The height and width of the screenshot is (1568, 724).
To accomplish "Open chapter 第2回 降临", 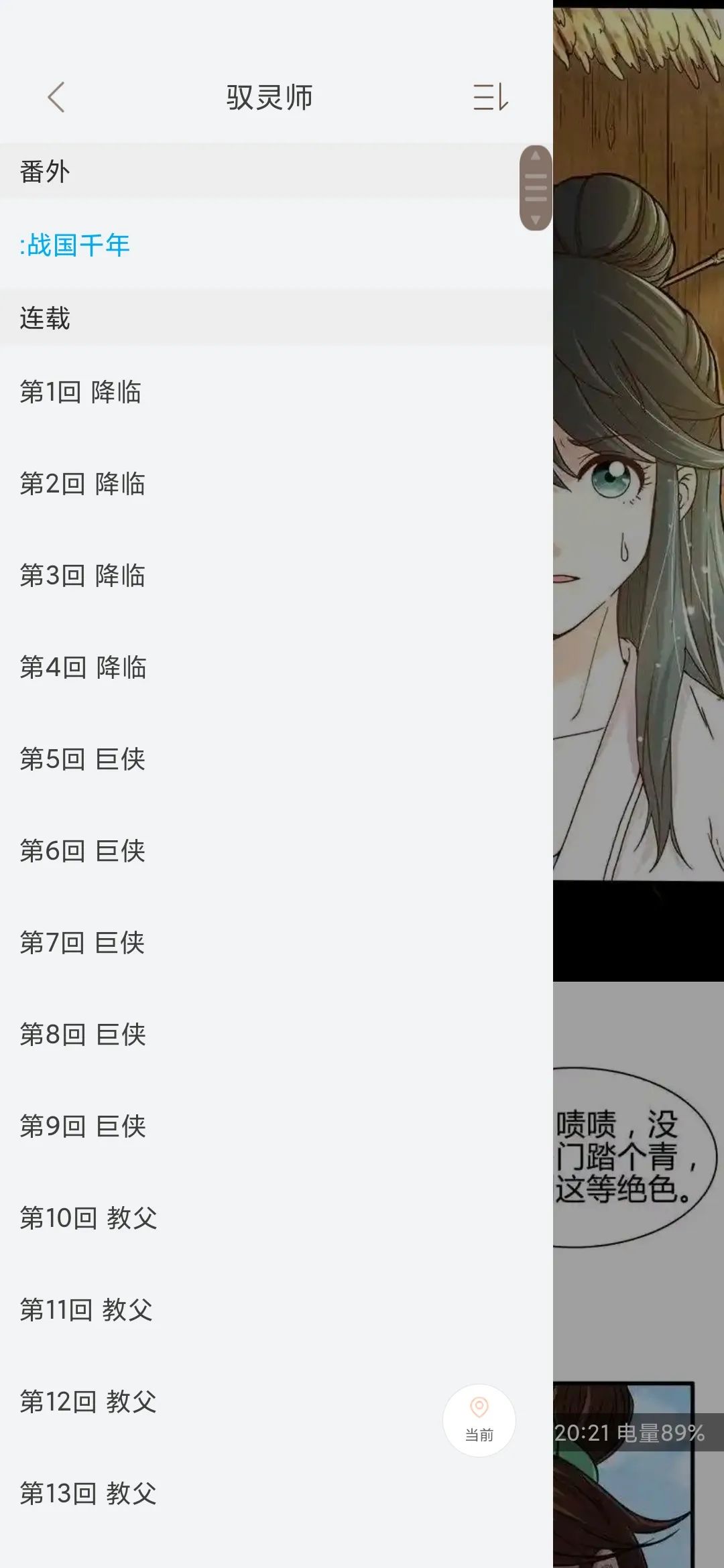I will (82, 484).
